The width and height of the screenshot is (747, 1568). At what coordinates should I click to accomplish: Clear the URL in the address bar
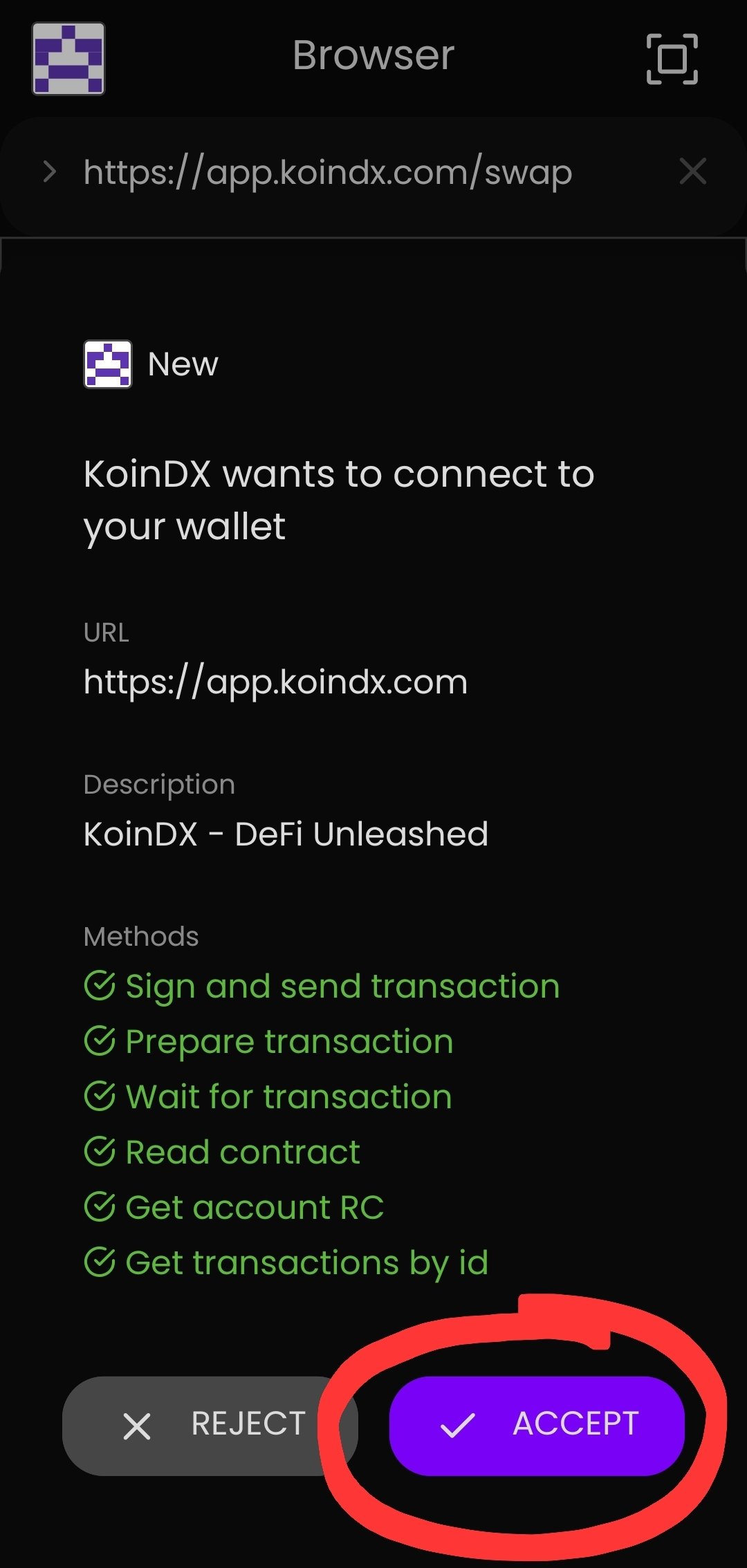click(x=692, y=171)
